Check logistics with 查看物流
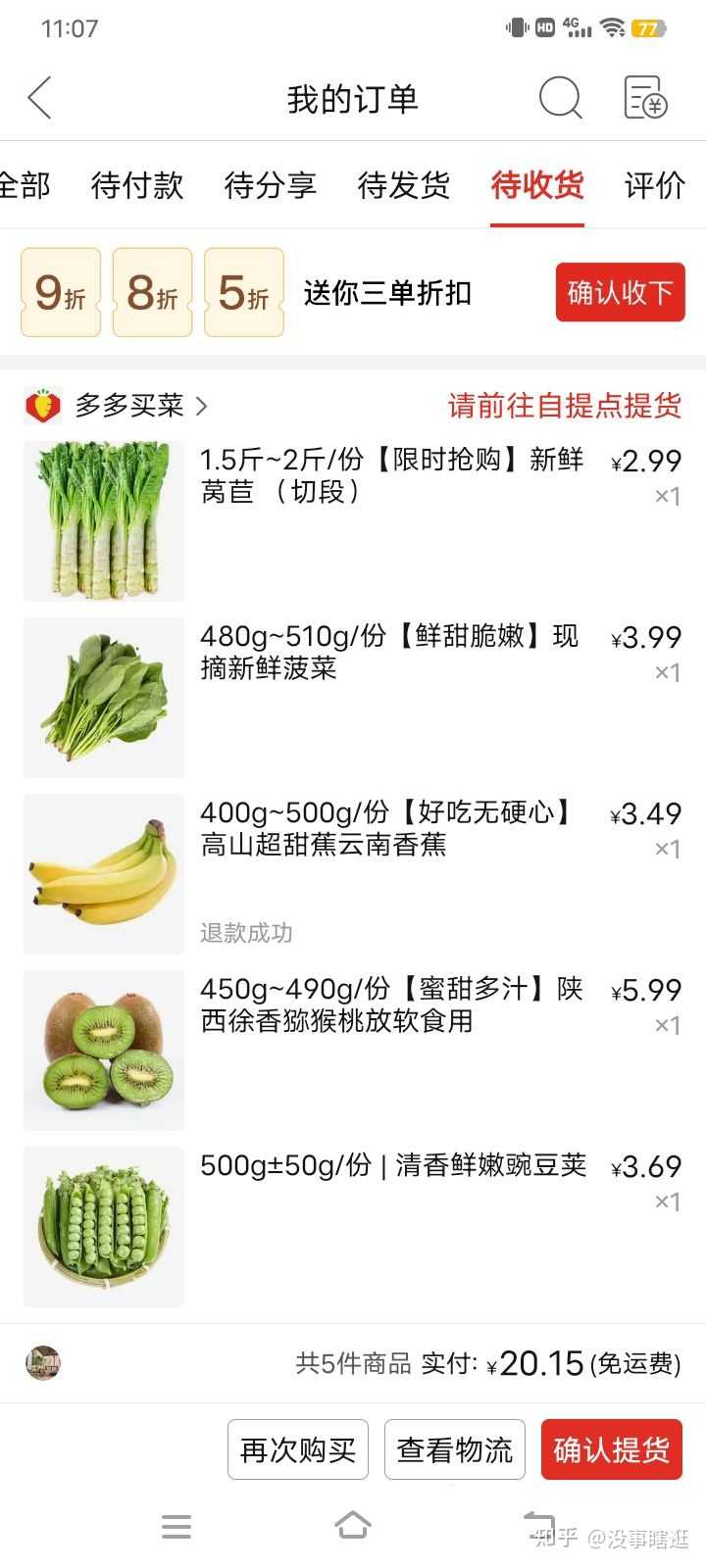The width and height of the screenshot is (706, 1568). (455, 1449)
